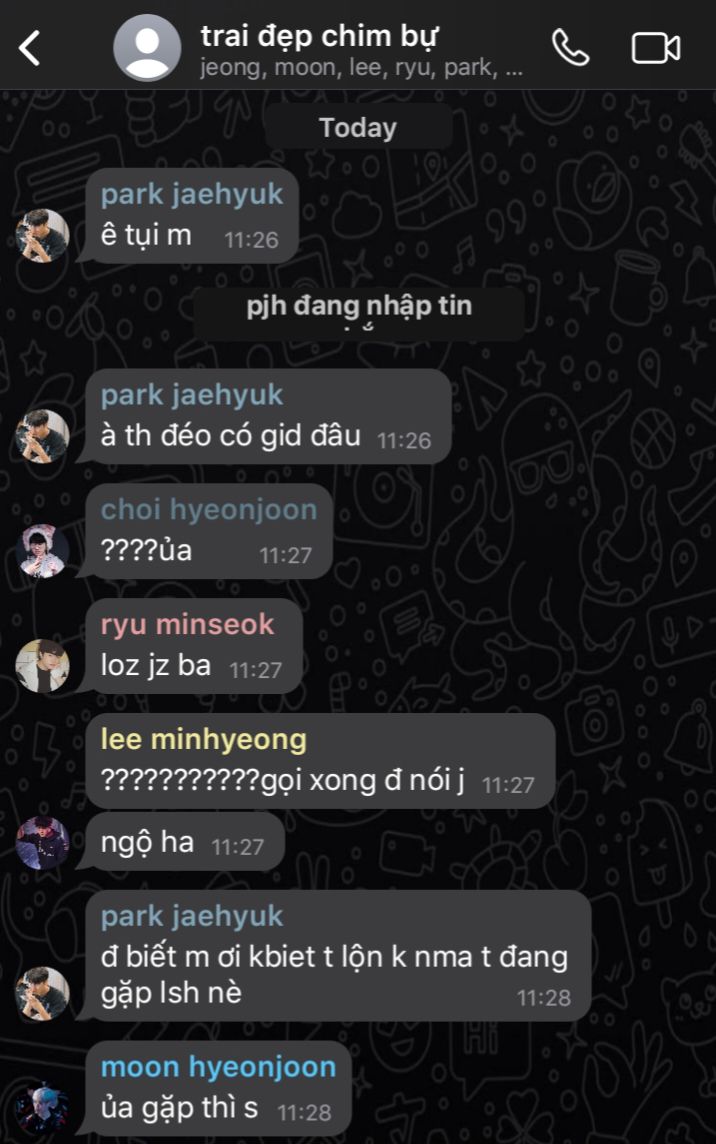The image size is (716, 1144).
Task: Tap choi hyeonjoon's avatar beside '????ủa'
Action: pos(42,551)
